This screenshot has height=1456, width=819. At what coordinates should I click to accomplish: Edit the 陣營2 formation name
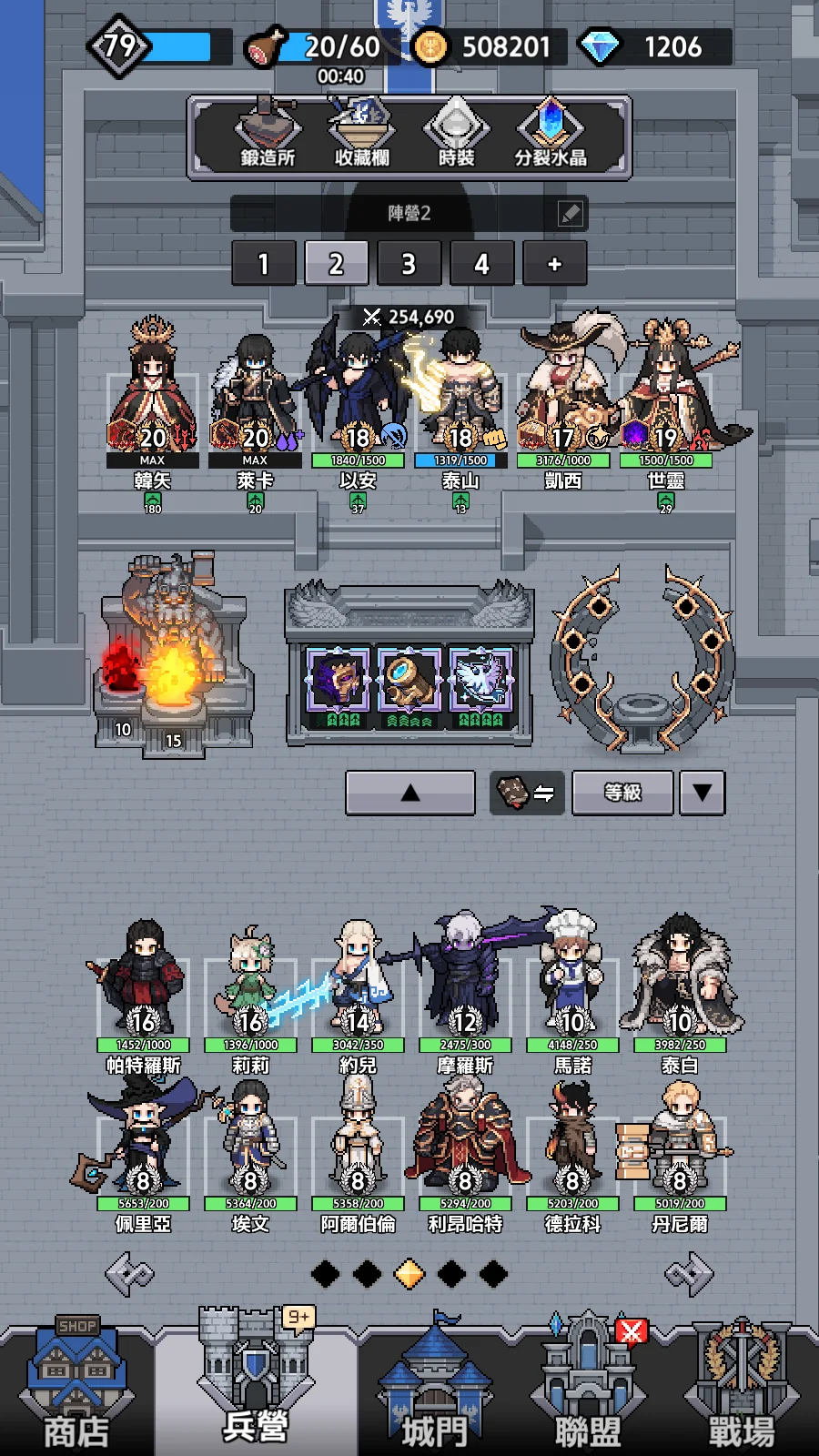pos(571,214)
